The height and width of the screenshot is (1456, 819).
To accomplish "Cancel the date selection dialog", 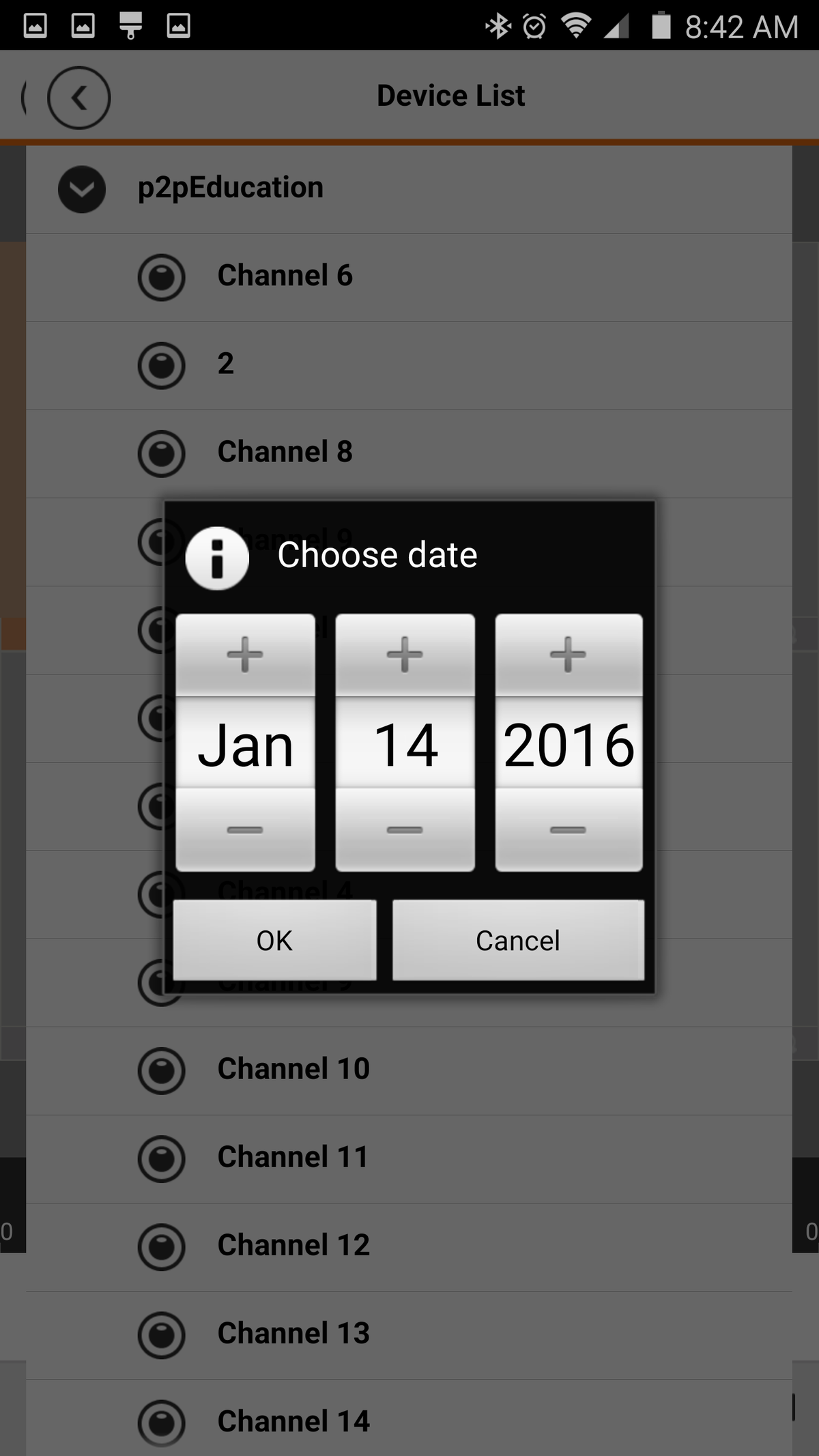I will click(518, 940).
